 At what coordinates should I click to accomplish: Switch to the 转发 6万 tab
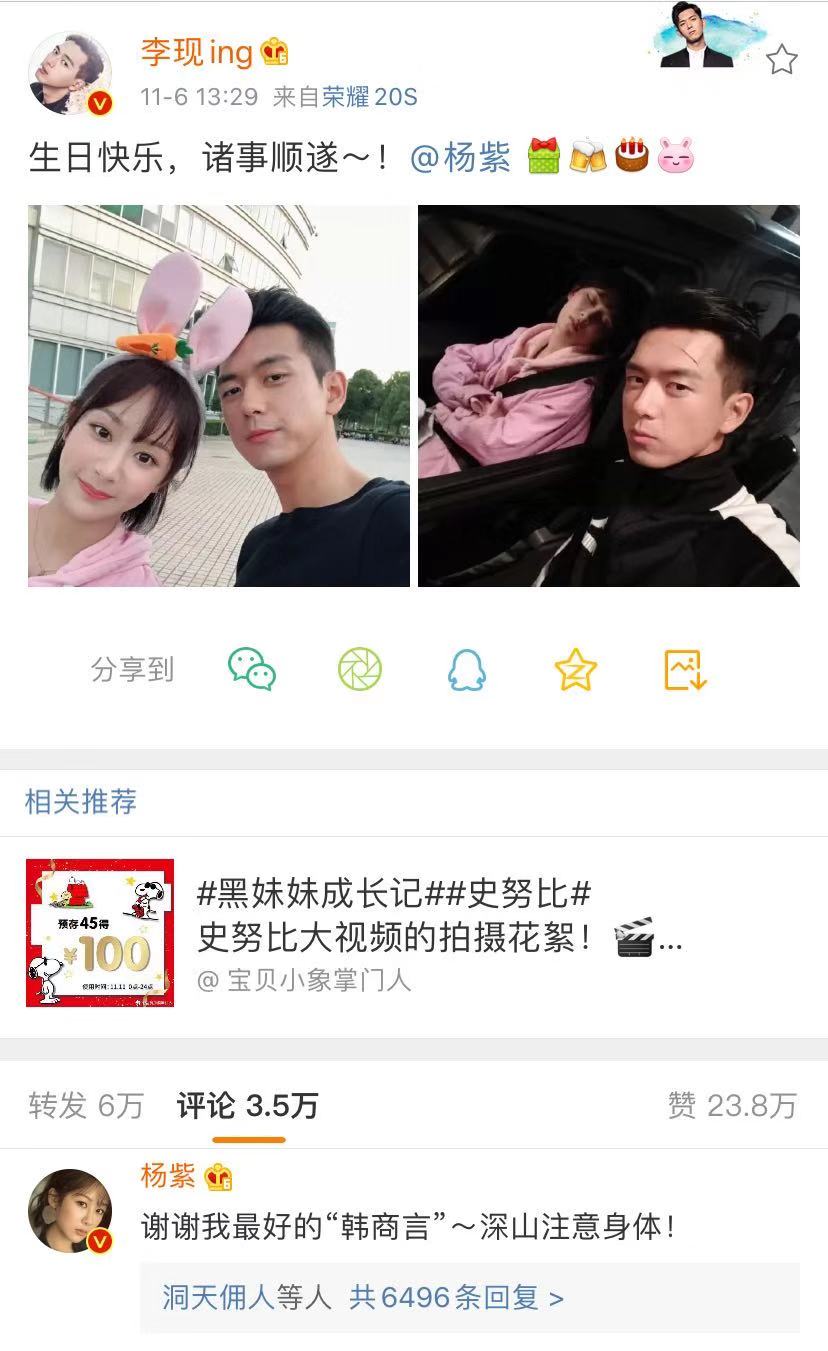click(x=86, y=1105)
